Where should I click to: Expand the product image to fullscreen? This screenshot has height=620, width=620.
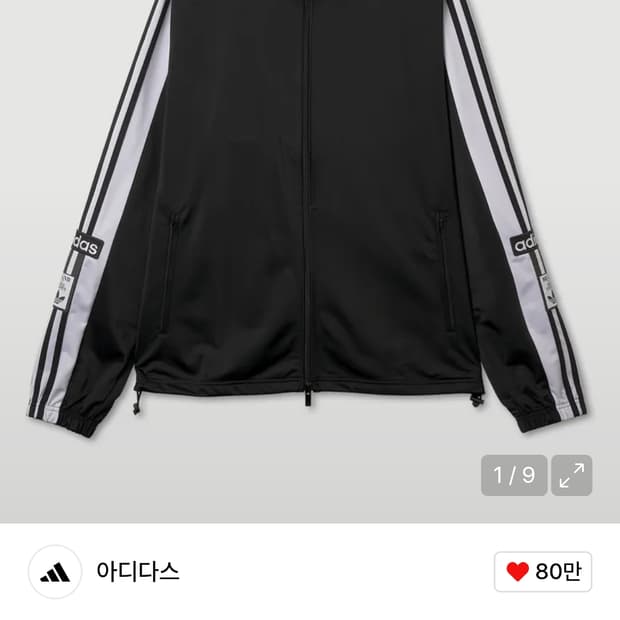pos(572,475)
